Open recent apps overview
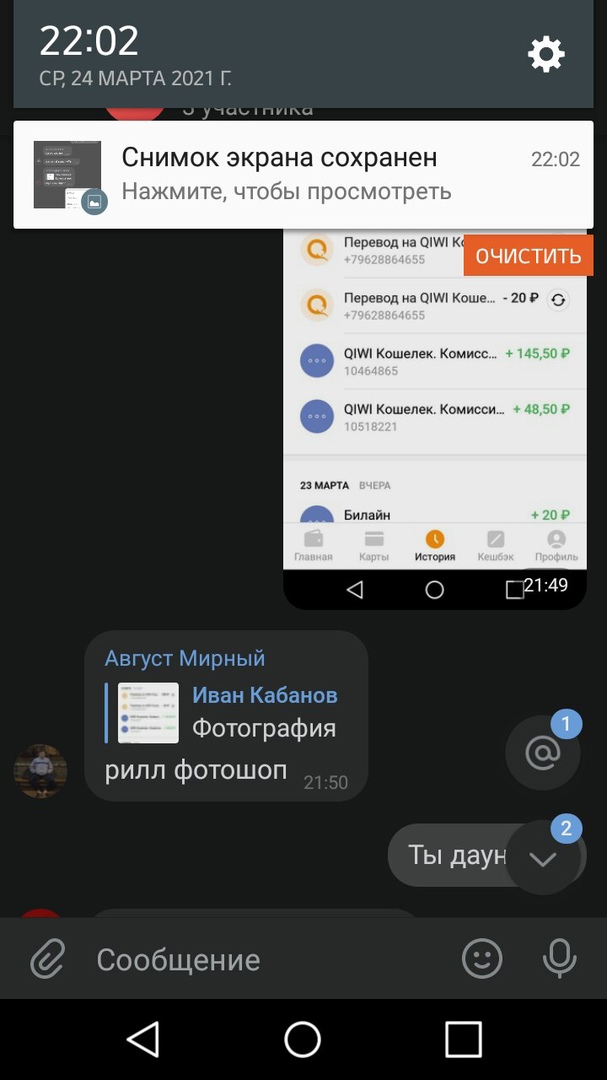Screen dimensions: 607x1080 click(x=463, y=1040)
